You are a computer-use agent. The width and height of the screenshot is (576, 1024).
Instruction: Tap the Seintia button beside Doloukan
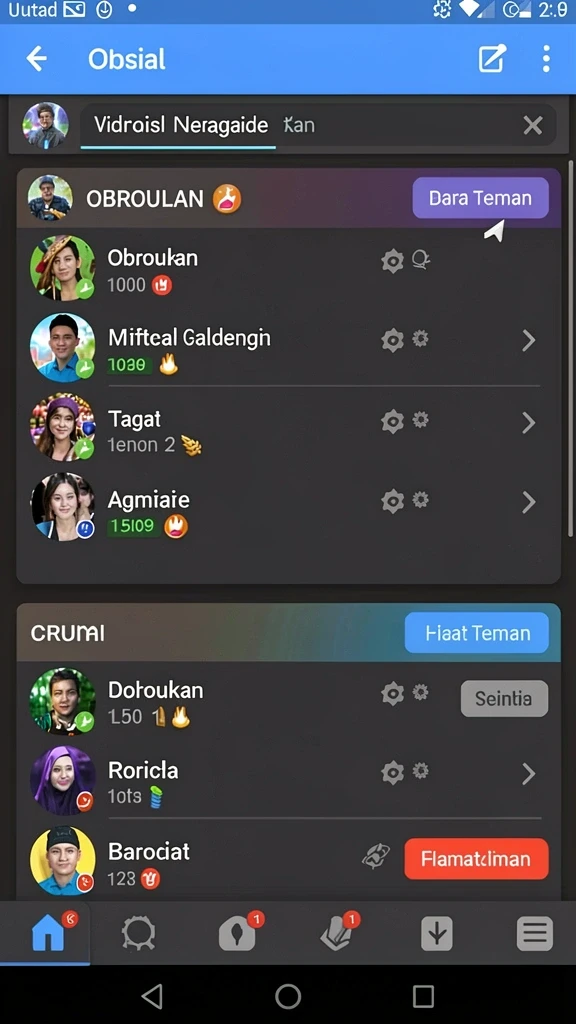pyautogui.click(x=504, y=699)
